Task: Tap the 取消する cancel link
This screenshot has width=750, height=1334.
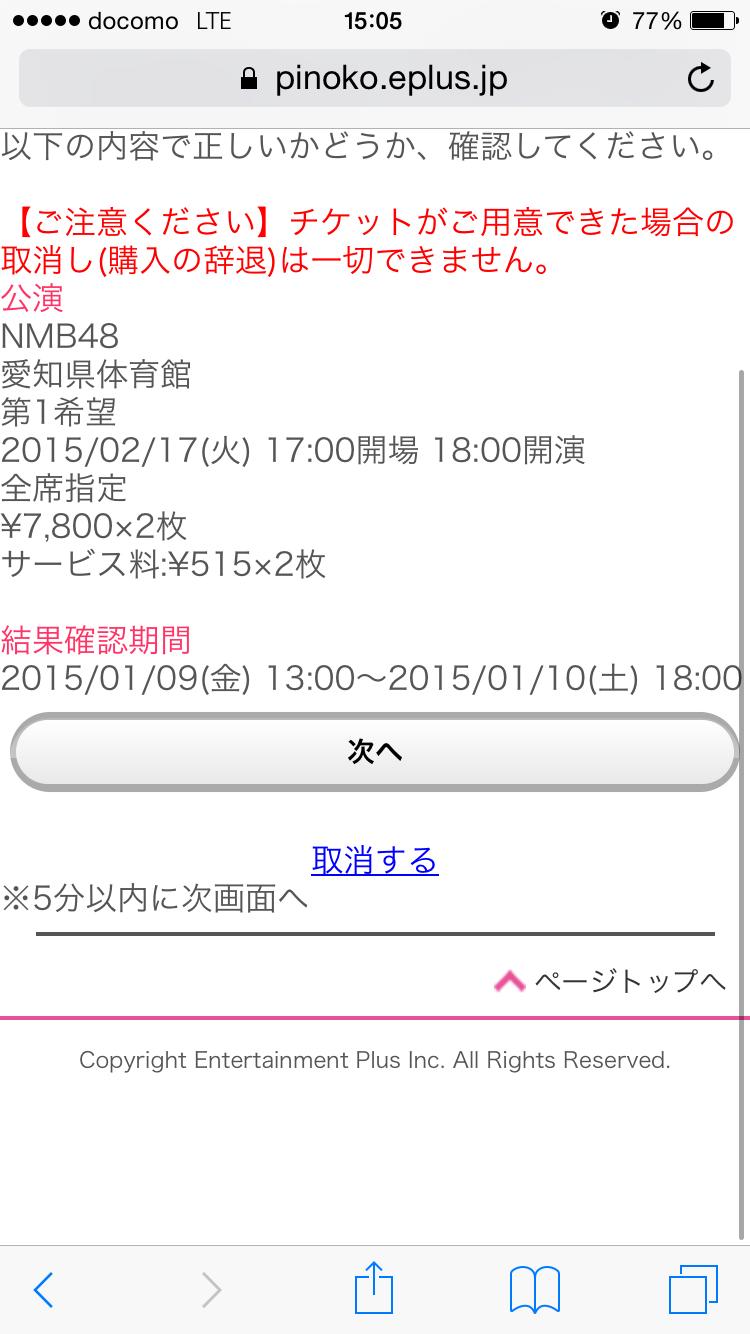Action: click(x=375, y=860)
